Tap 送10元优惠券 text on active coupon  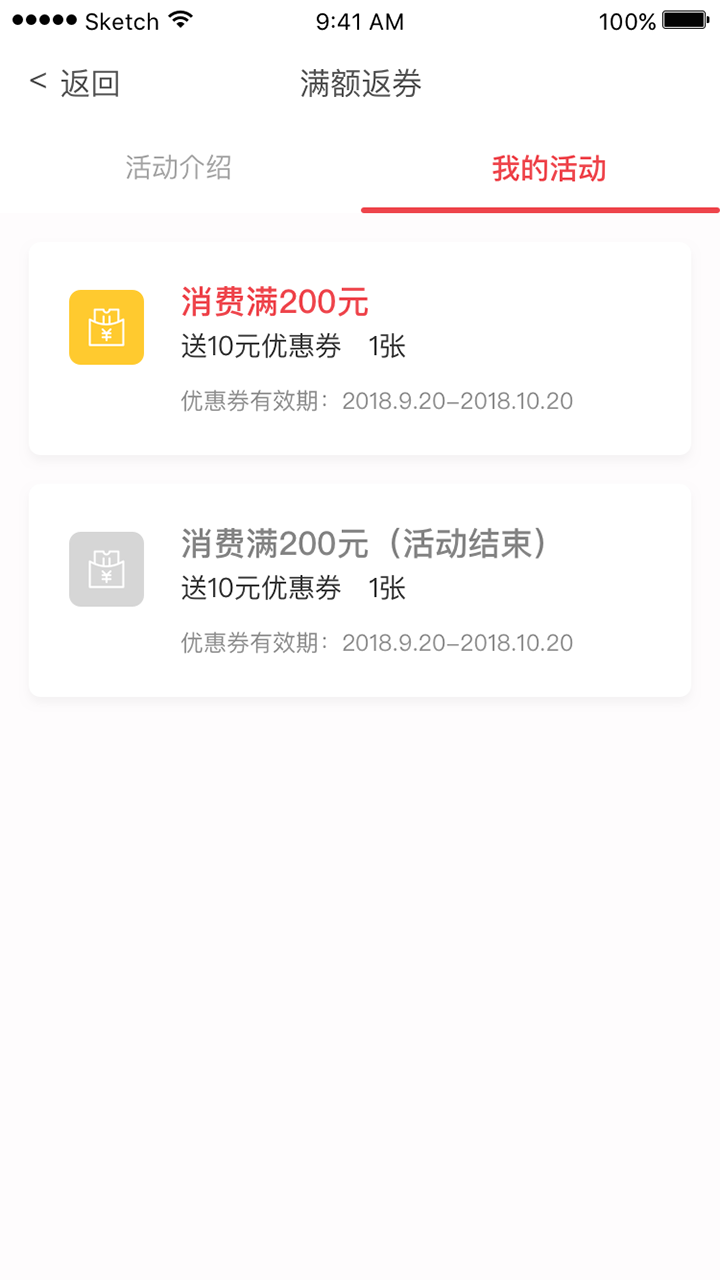point(263,346)
